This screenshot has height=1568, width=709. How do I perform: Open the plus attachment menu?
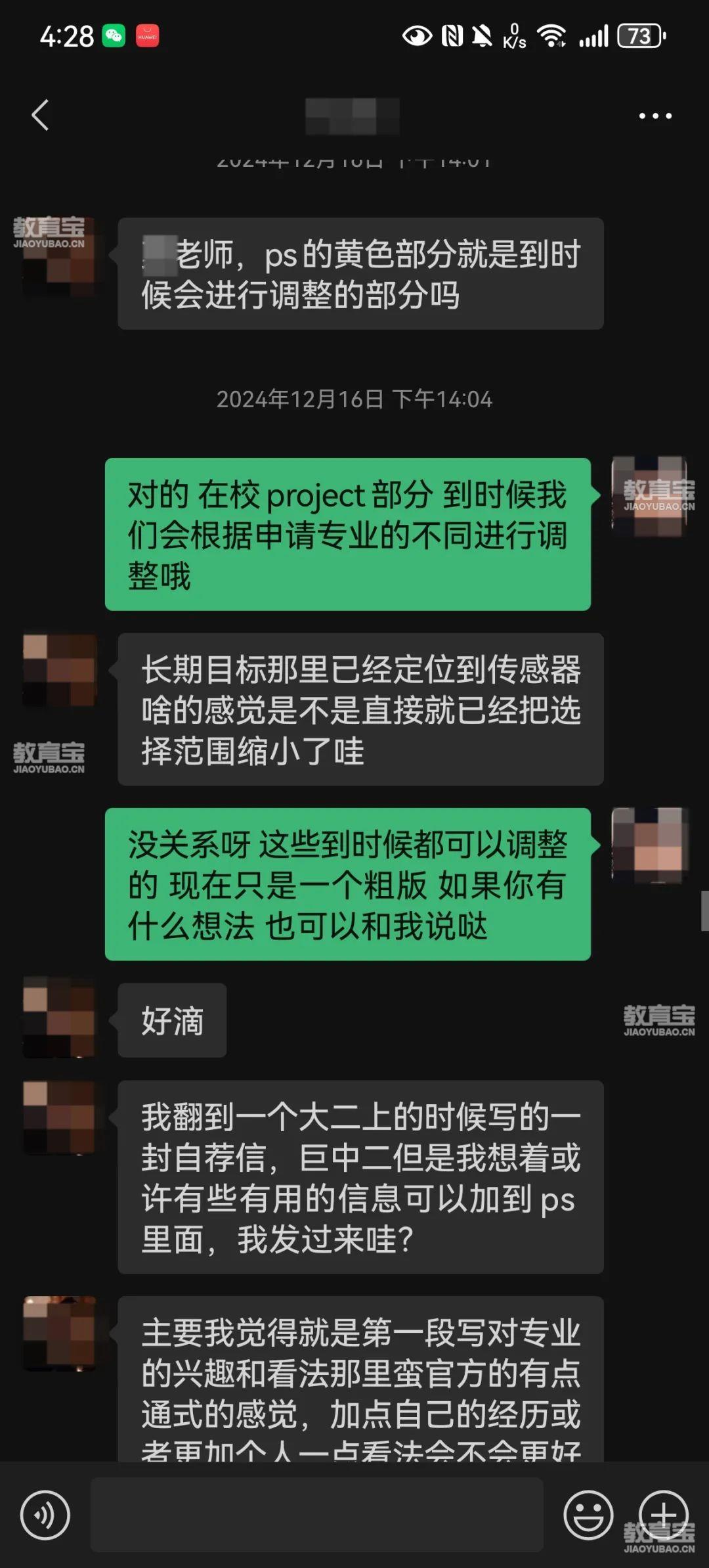664,1515
